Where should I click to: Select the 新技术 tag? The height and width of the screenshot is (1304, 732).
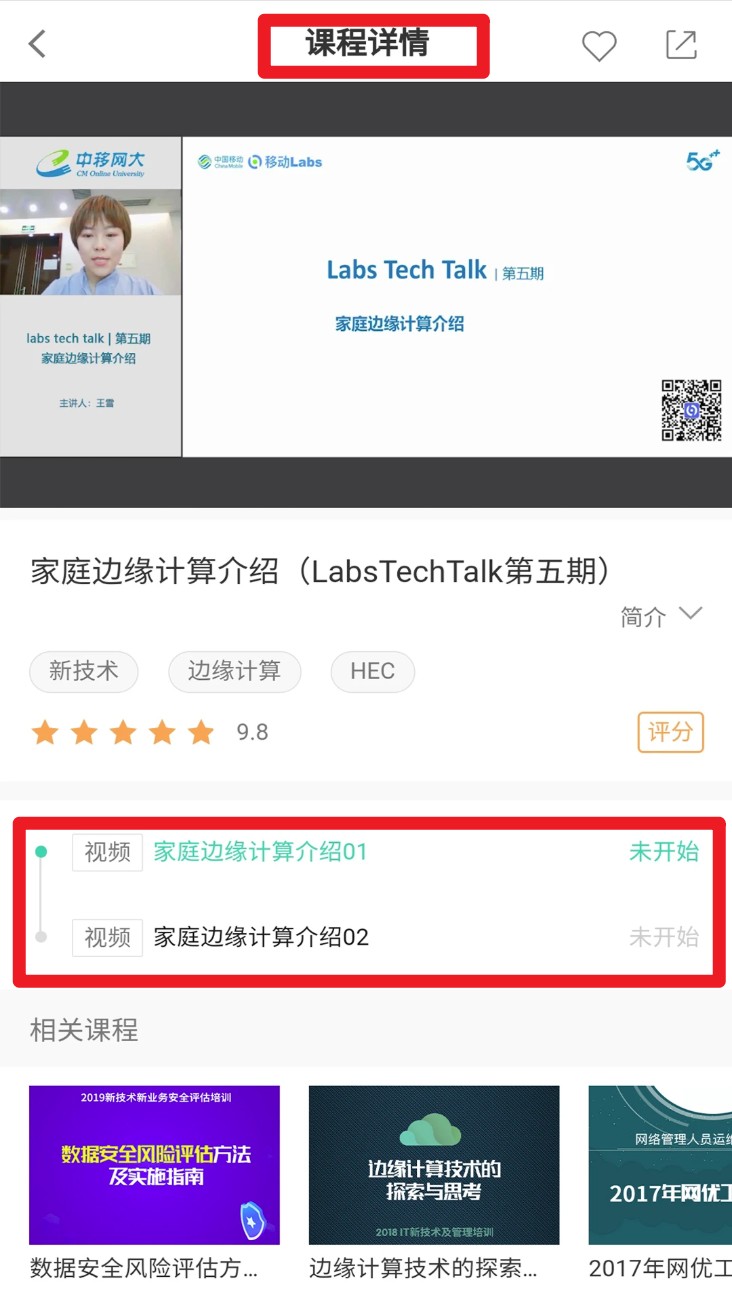[84, 671]
